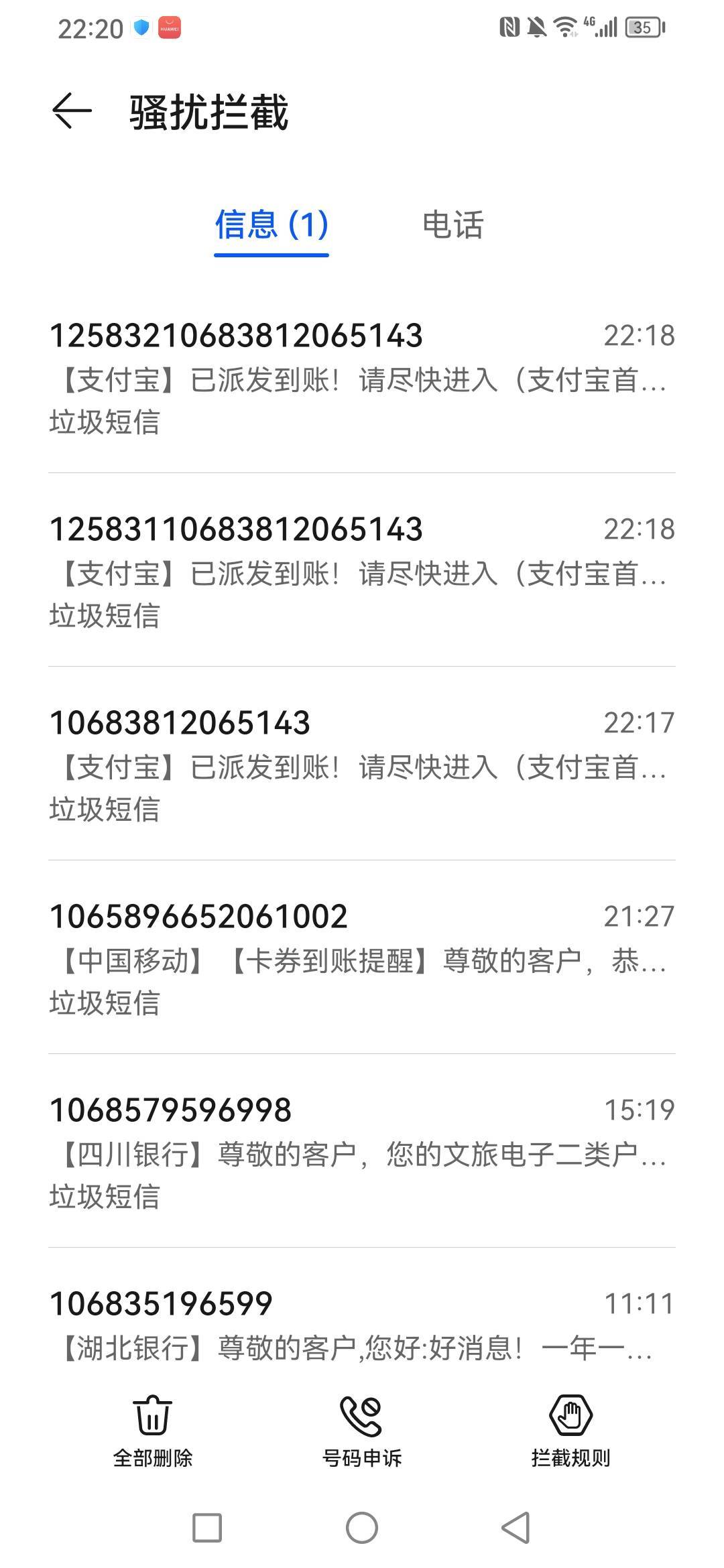The image size is (724, 1568).
Task: Open recent apps with square button
Action: coord(207,1528)
